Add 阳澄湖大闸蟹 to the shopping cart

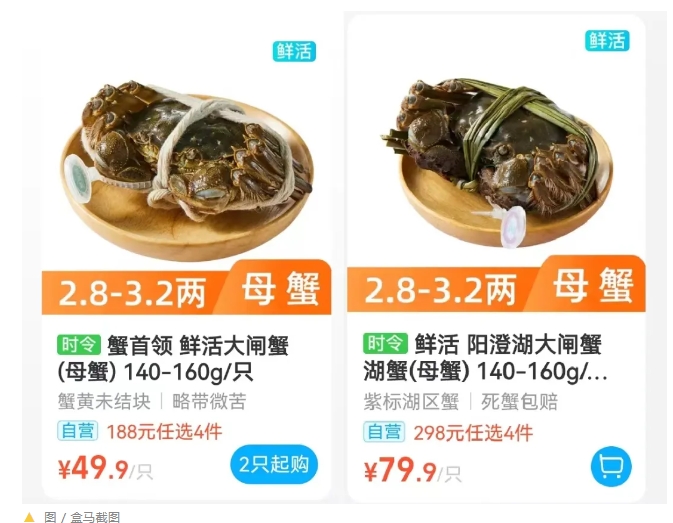click(x=610, y=467)
